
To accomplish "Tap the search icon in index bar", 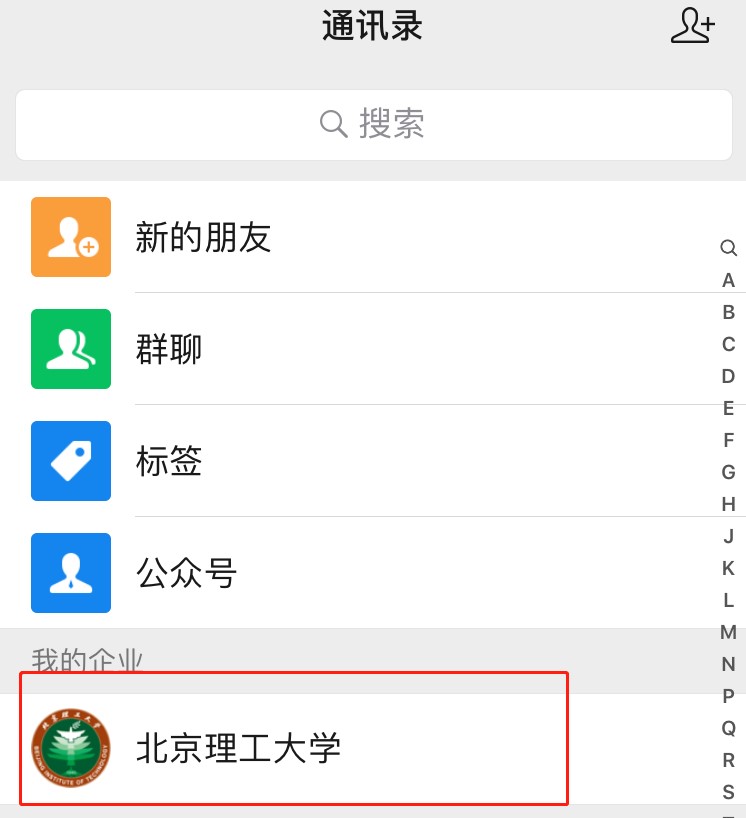I will click(x=728, y=248).
